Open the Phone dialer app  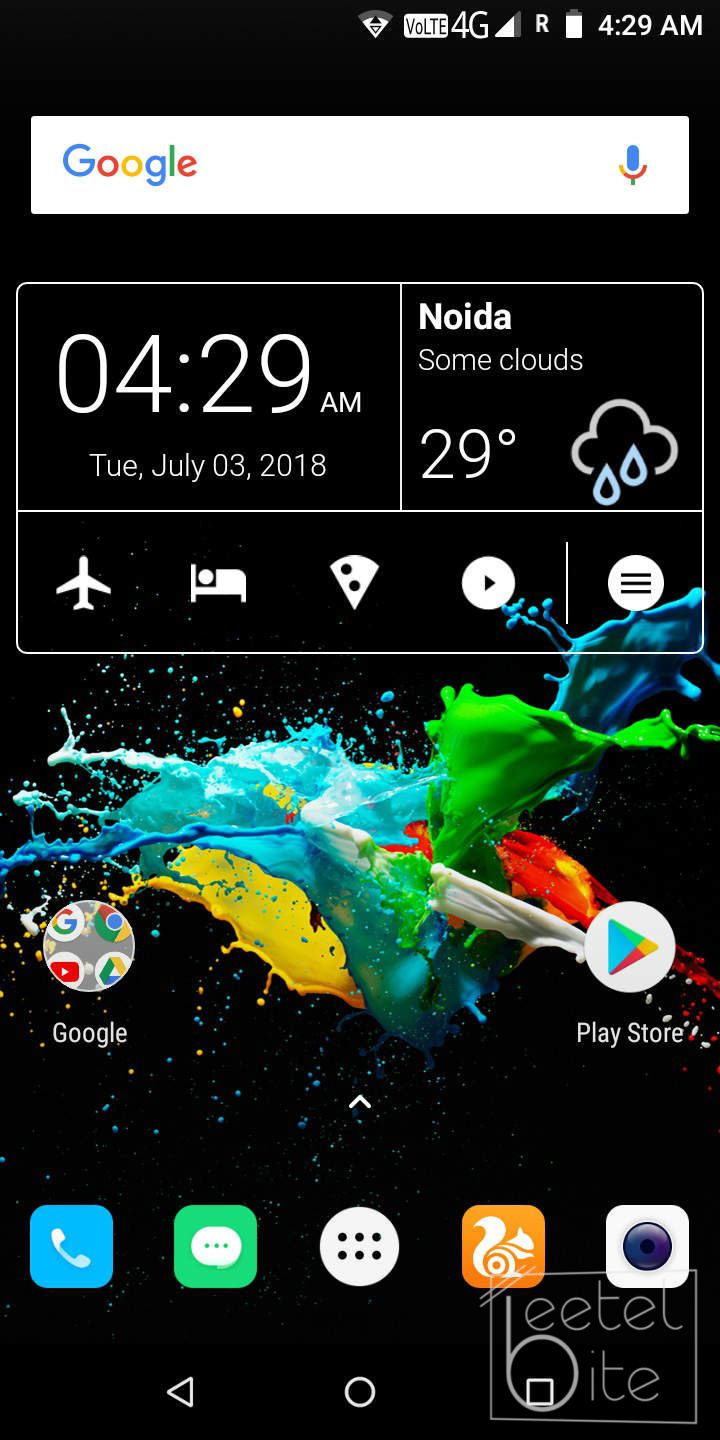[72, 1246]
